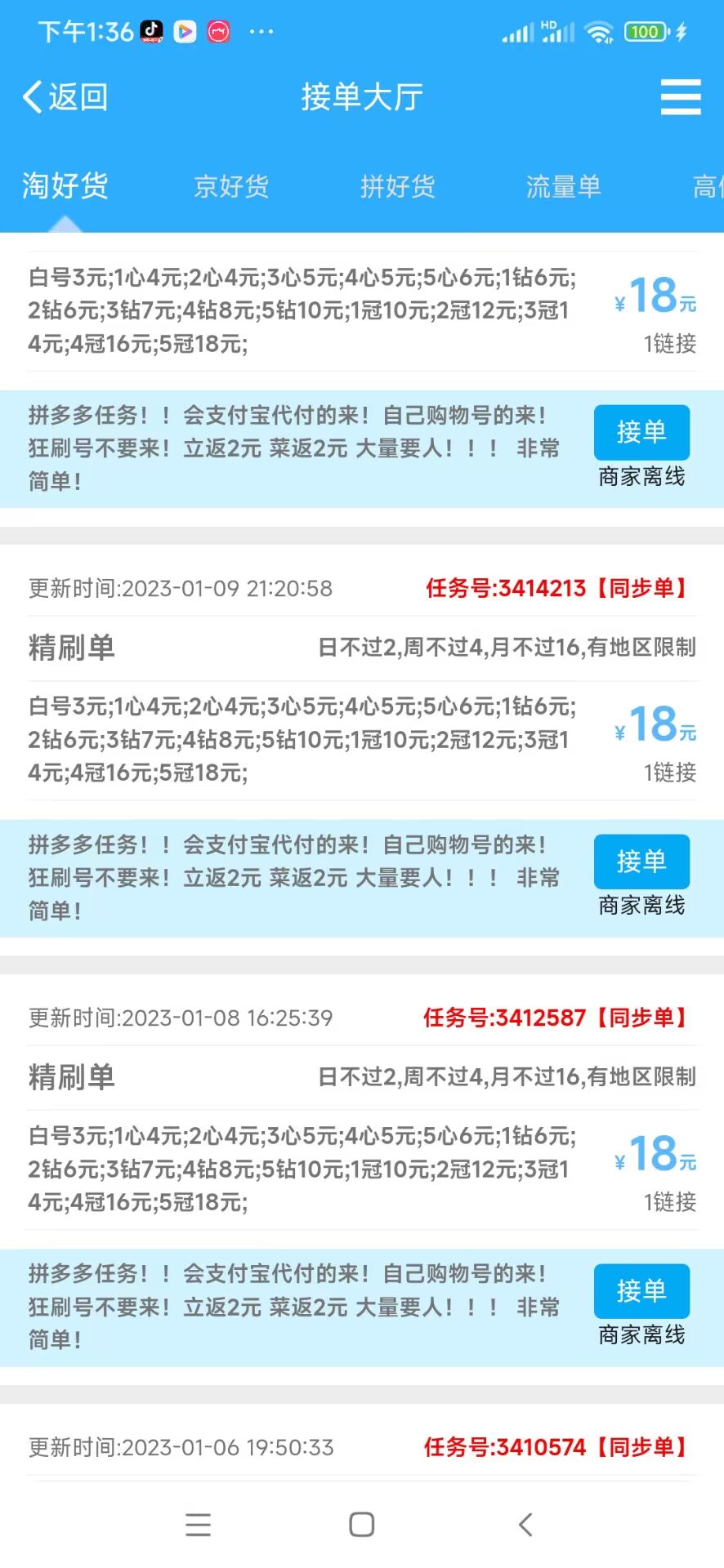
Task: Open task number 3410574 link
Action: click(538, 1446)
